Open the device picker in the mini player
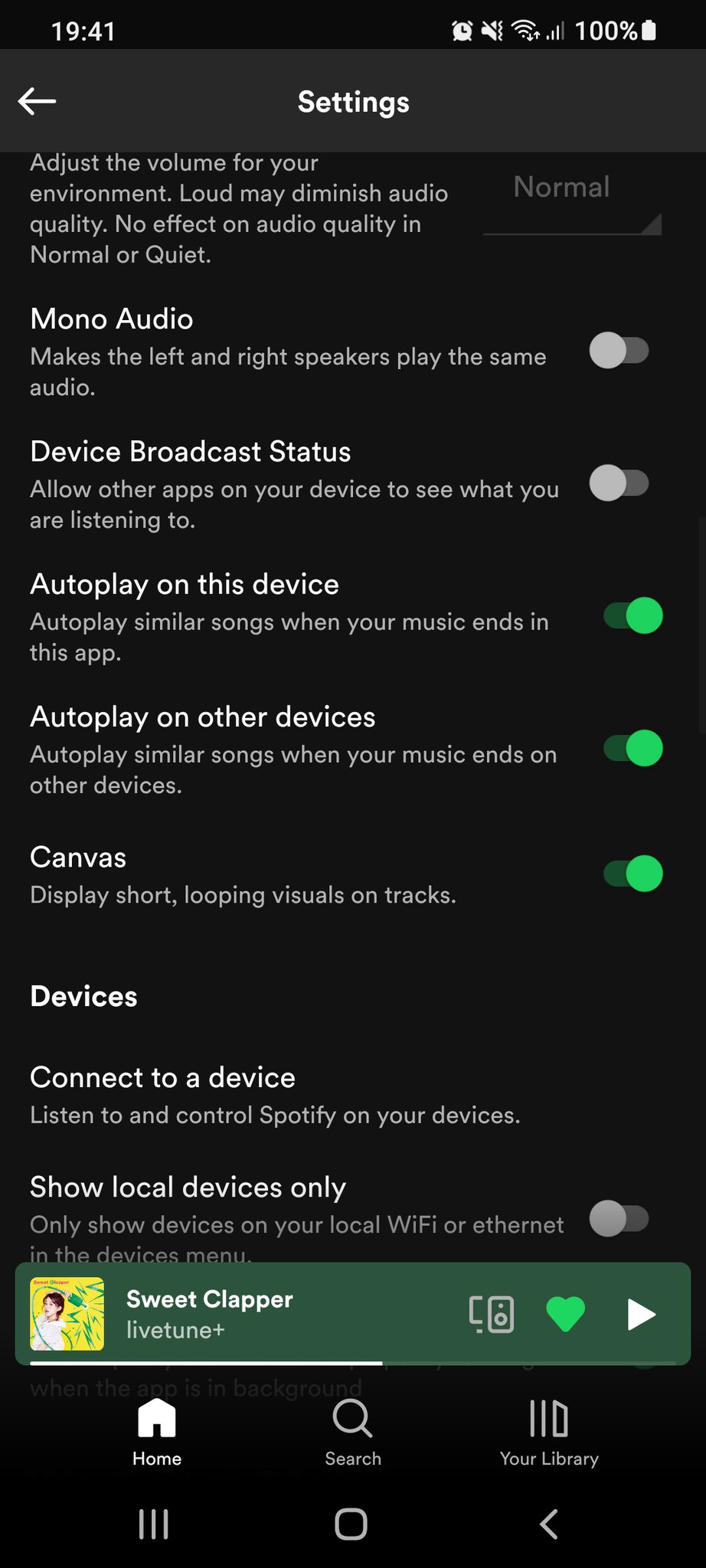The height and width of the screenshot is (1568, 706). (x=491, y=1315)
